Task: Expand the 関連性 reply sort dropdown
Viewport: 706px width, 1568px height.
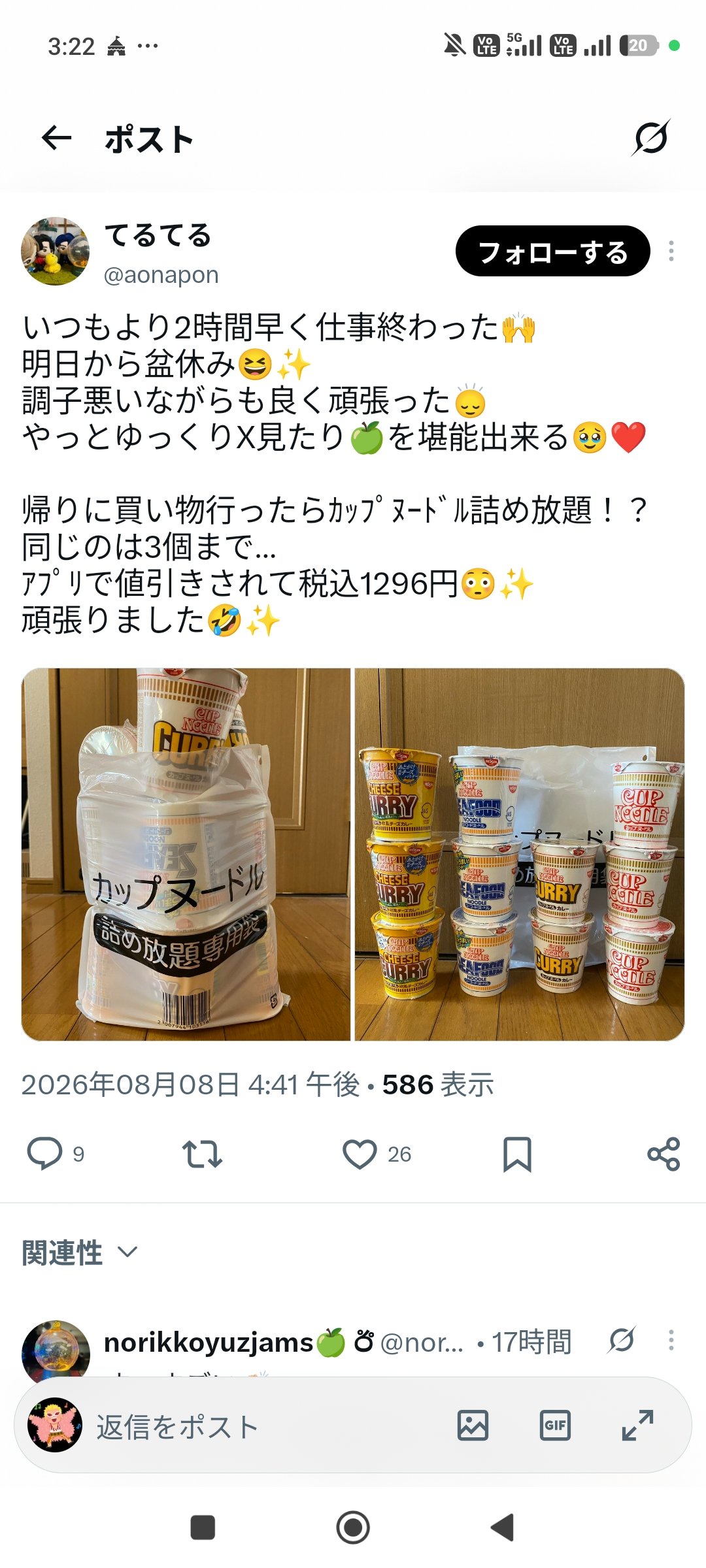Action: click(x=80, y=1252)
